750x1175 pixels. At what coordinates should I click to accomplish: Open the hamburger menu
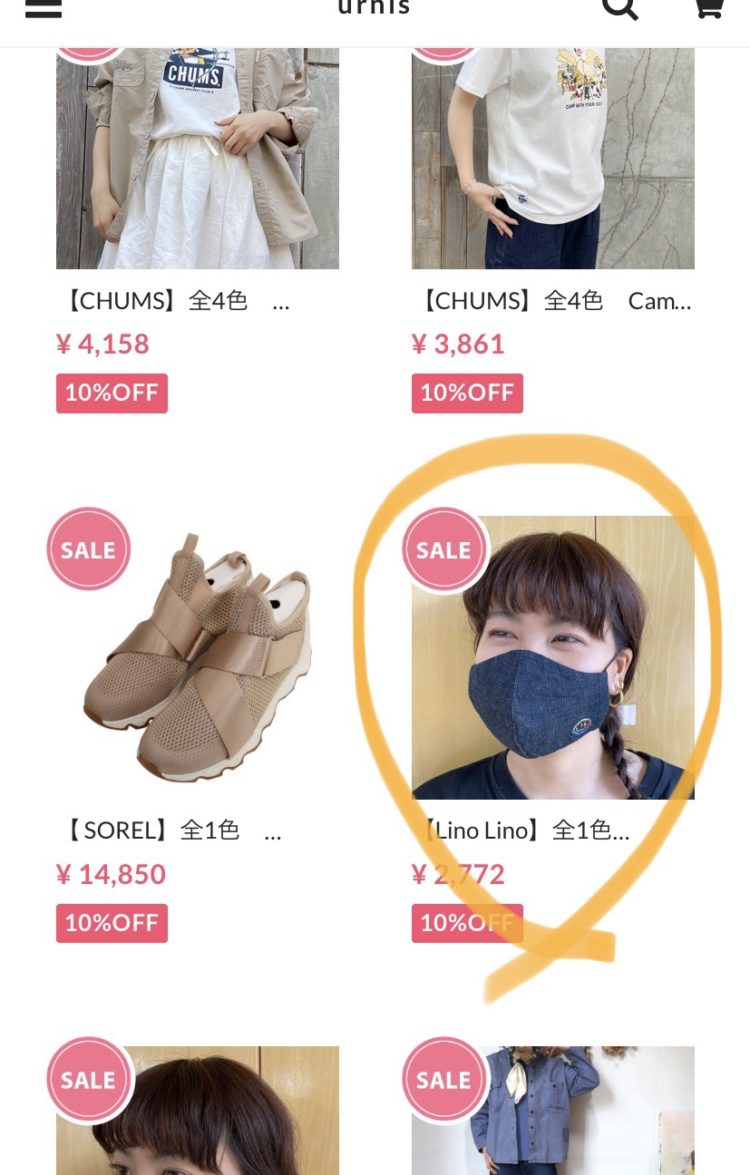tap(43, 8)
